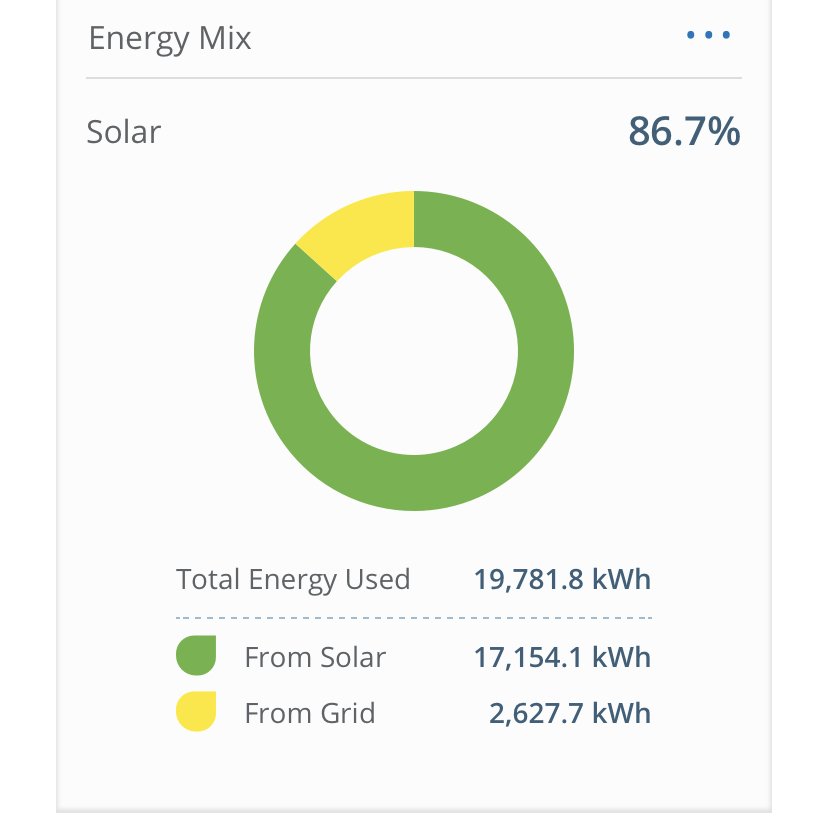This screenshot has width=828, height=834.
Task: Click the 86.7% solar percentage value
Action: pos(684,130)
